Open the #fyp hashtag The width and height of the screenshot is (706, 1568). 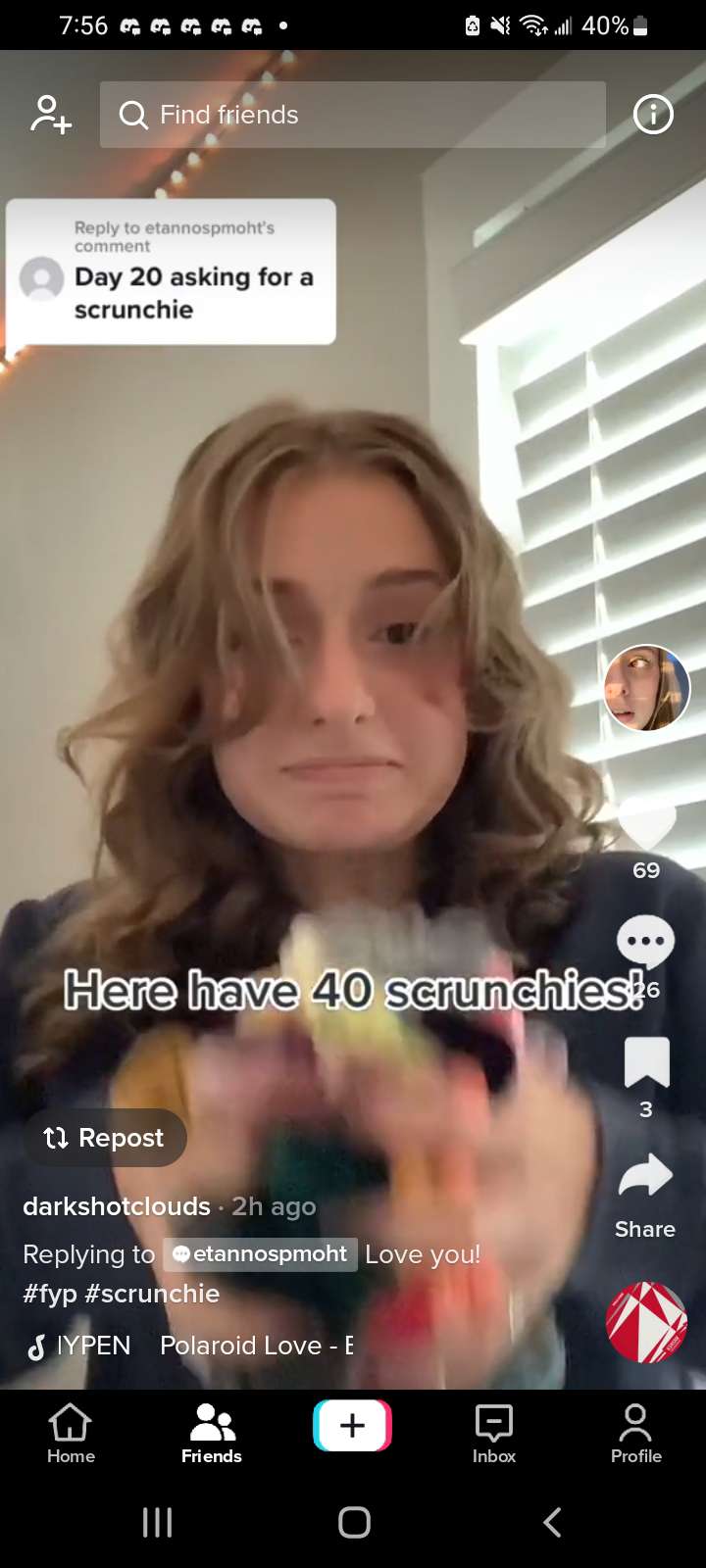[x=49, y=1294]
